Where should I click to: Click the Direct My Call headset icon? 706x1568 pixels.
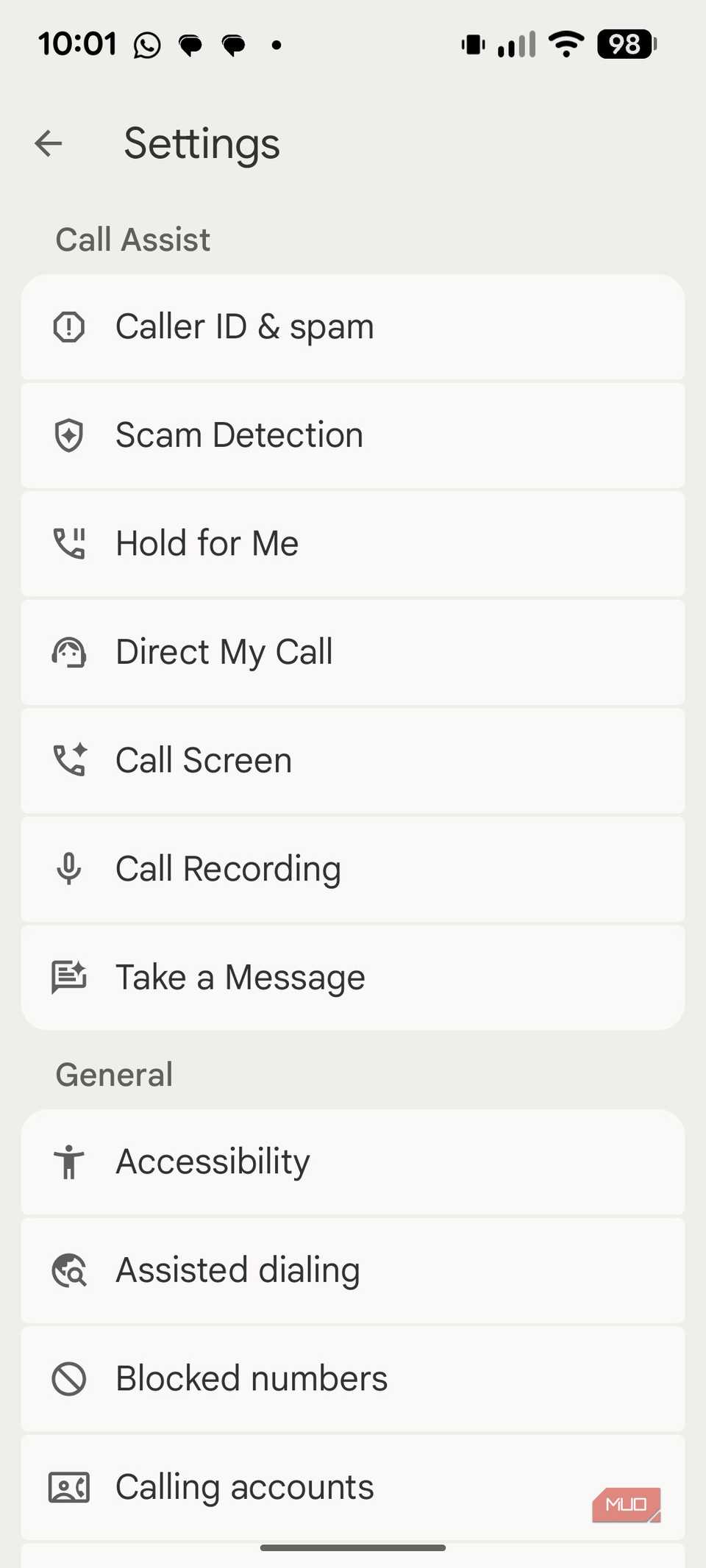(x=69, y=651)
